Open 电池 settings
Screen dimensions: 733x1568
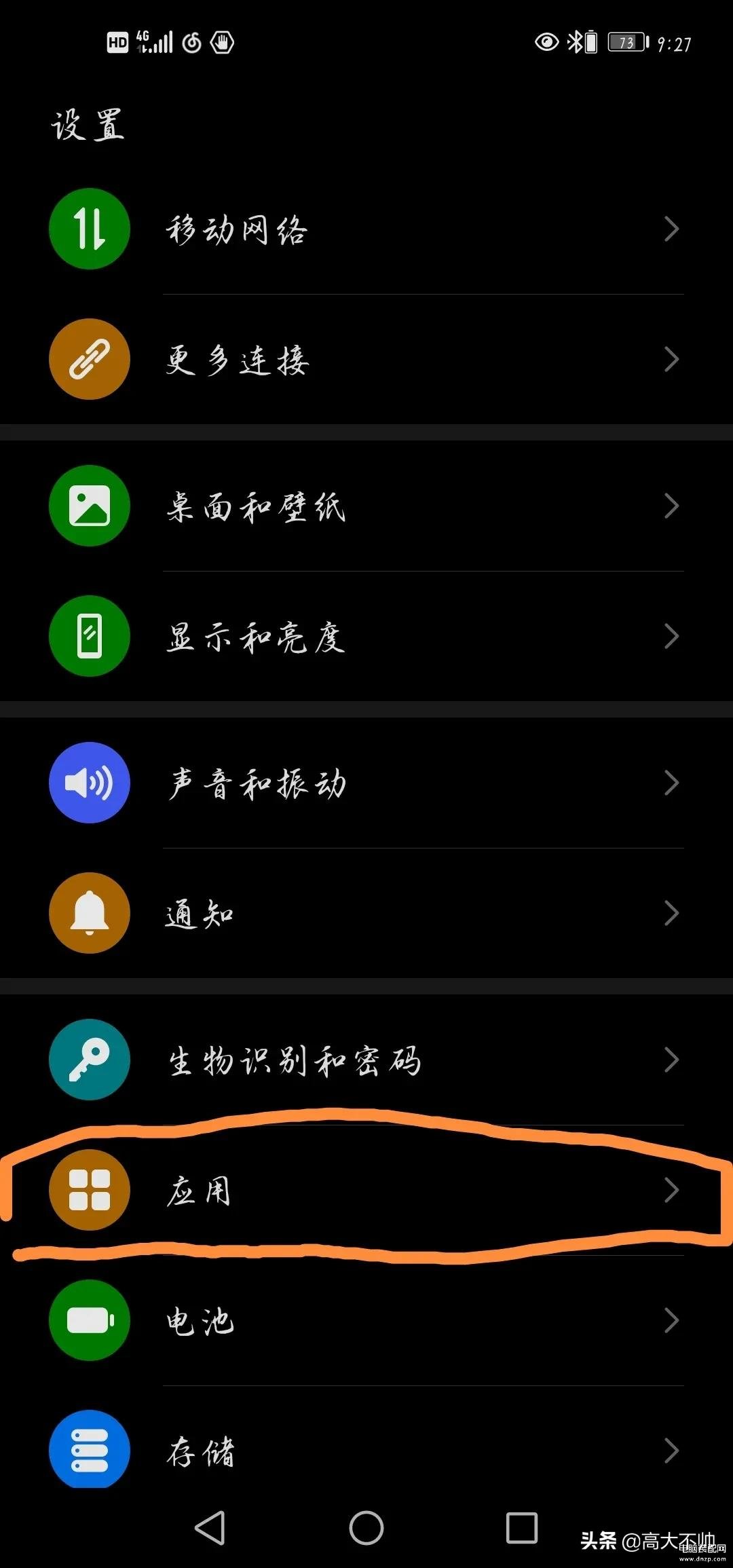pos(366,1321)
